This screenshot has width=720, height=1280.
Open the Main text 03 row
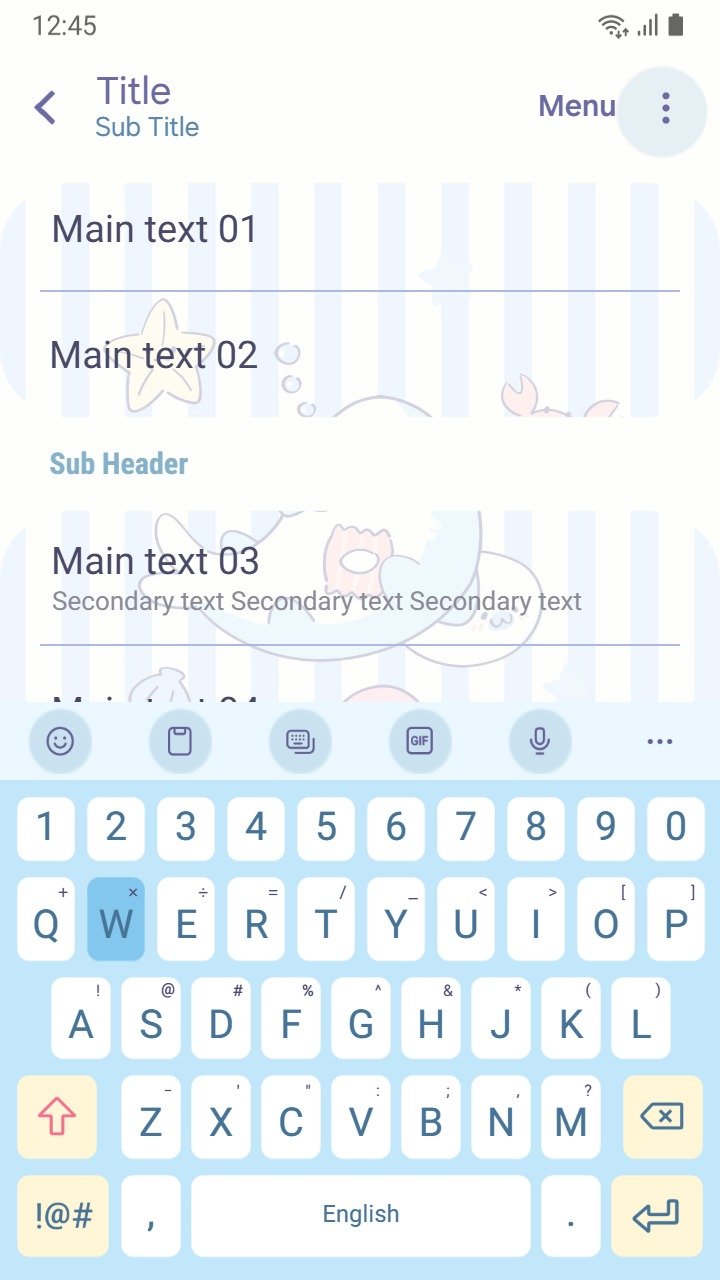click(x=360, y=577)
